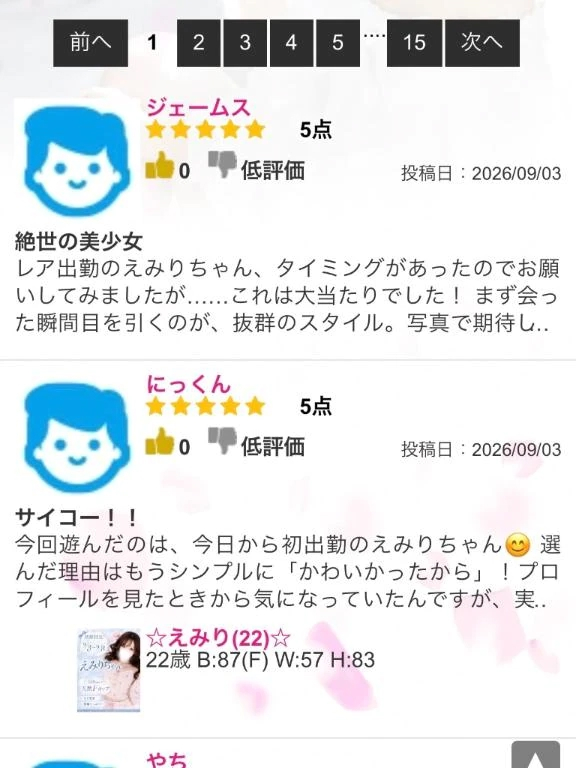Go to the previous page with 前へ
The image size is (576, 768).
pos(91,43)
